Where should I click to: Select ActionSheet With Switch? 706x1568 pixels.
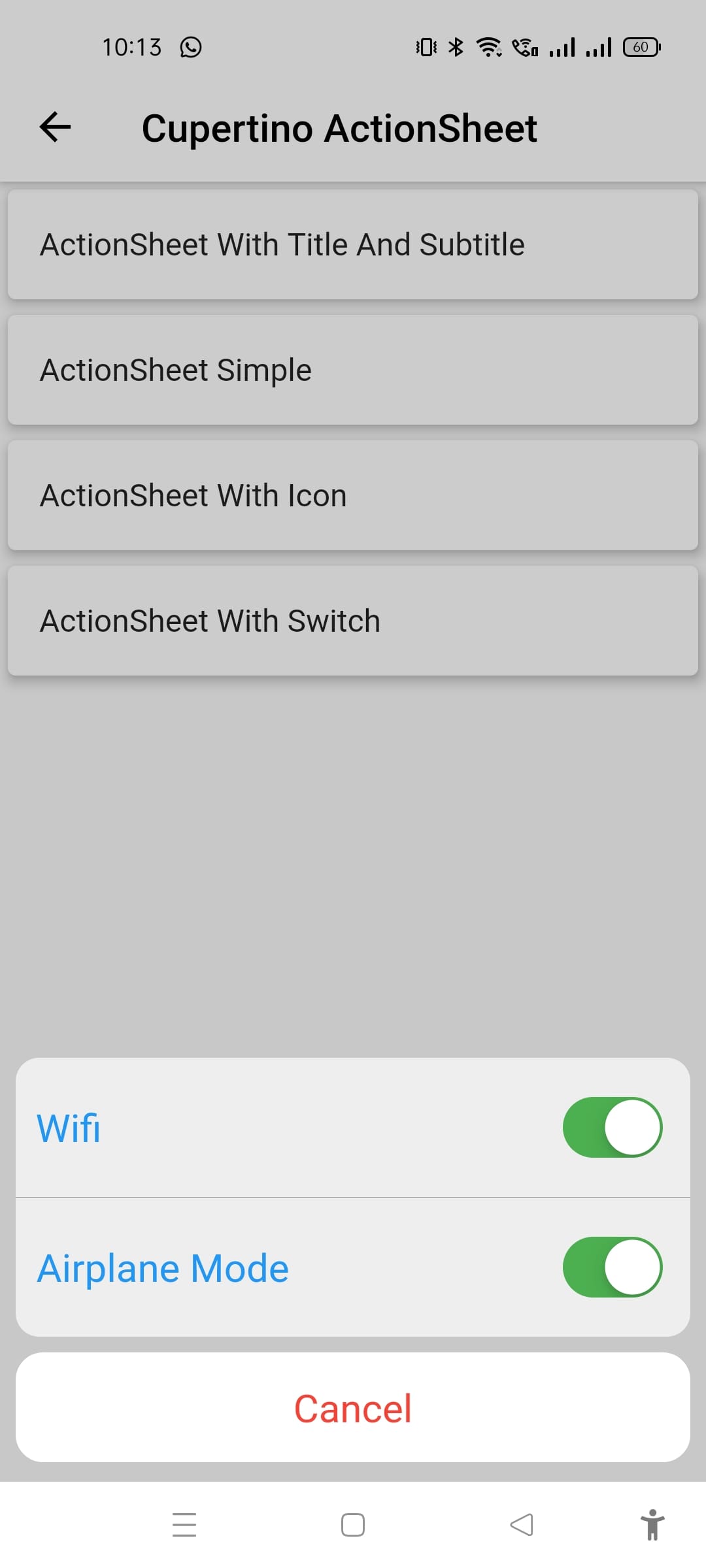(x=353, y=621)
